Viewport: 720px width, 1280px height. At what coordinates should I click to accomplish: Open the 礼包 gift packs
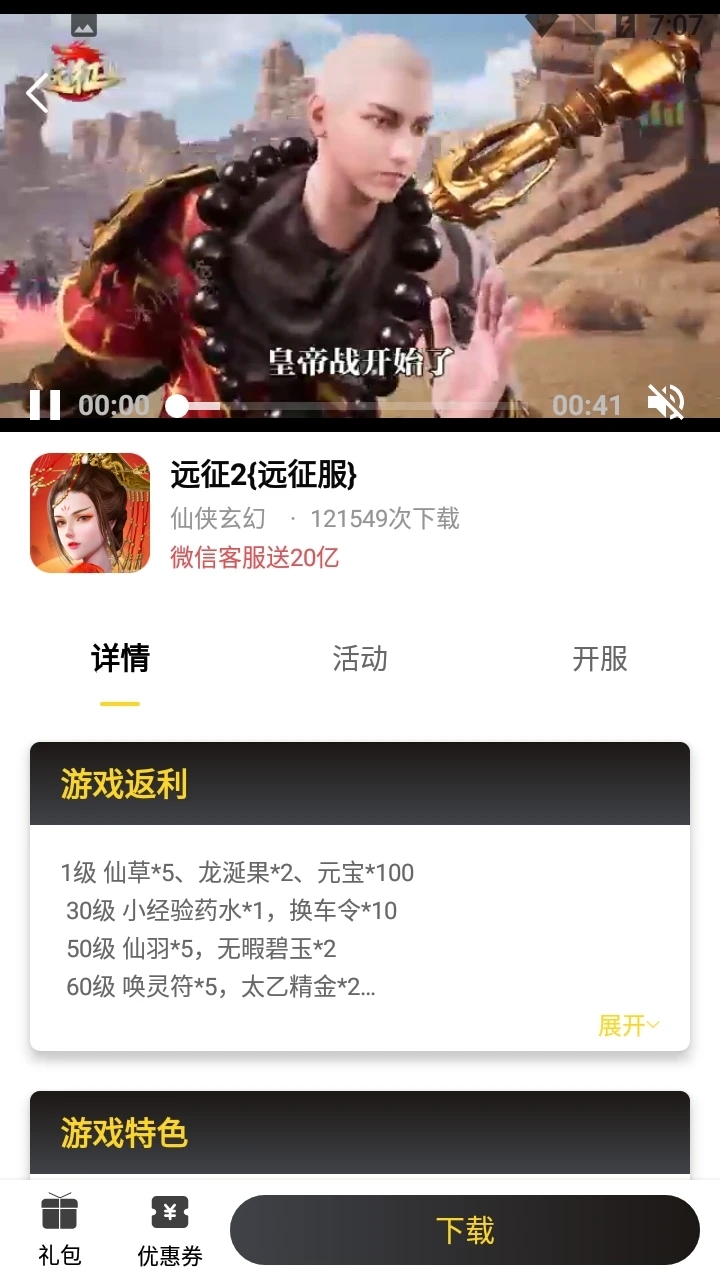[60, 1230]
